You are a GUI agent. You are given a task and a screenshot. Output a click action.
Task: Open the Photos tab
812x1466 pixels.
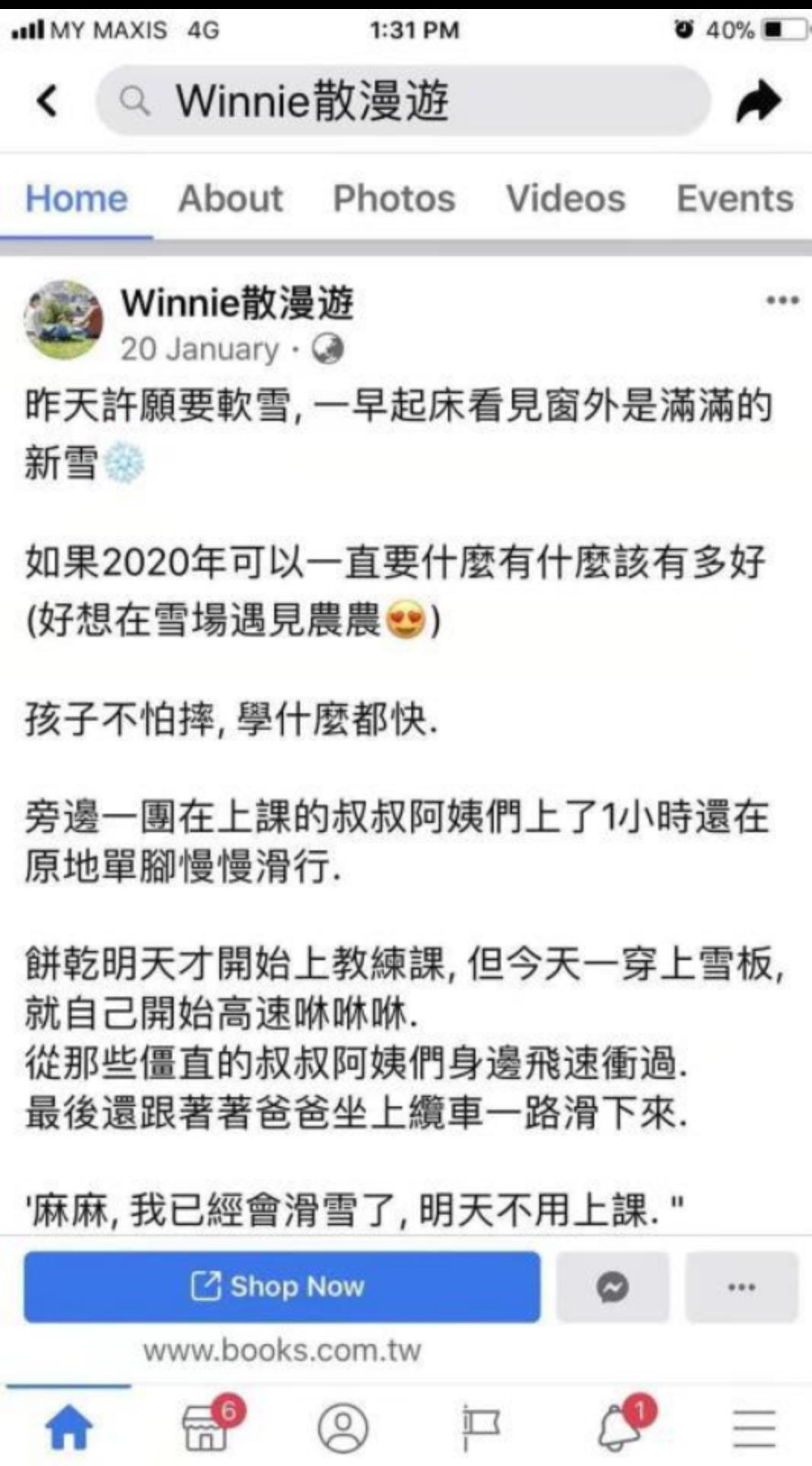(x=394, y=199)
